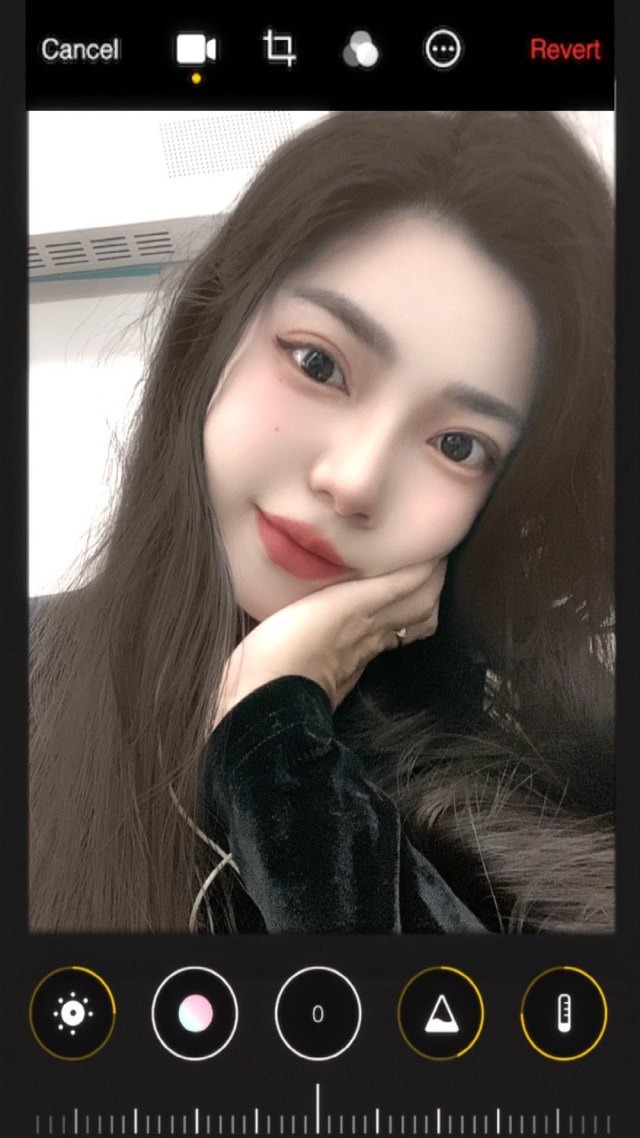Switch to the video adjust tool
The height and width of the screenshot is (1138, 640).
point(196,49)
